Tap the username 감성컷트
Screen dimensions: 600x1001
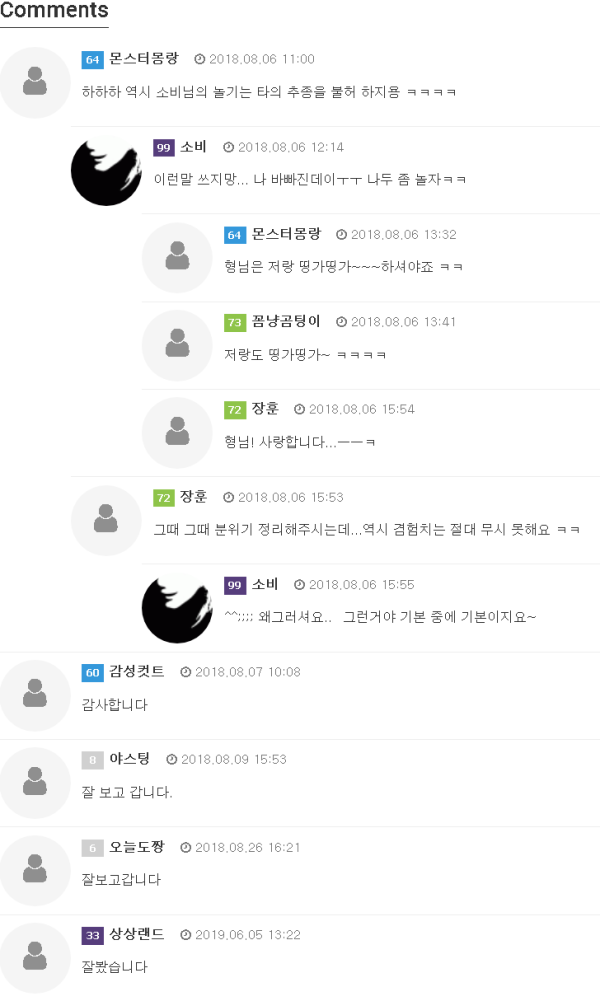click(136, 671)
